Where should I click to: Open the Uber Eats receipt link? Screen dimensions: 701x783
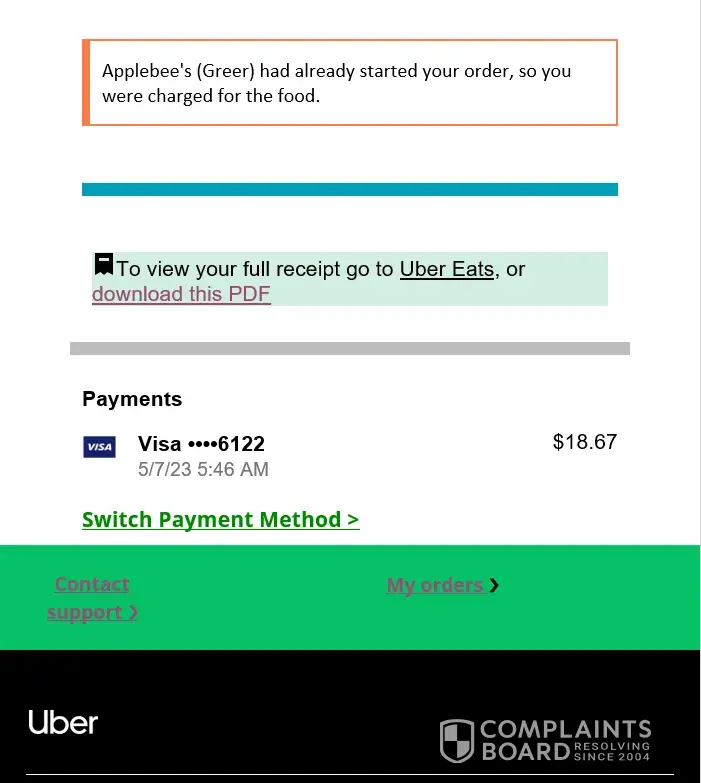(x=446, y=269)
